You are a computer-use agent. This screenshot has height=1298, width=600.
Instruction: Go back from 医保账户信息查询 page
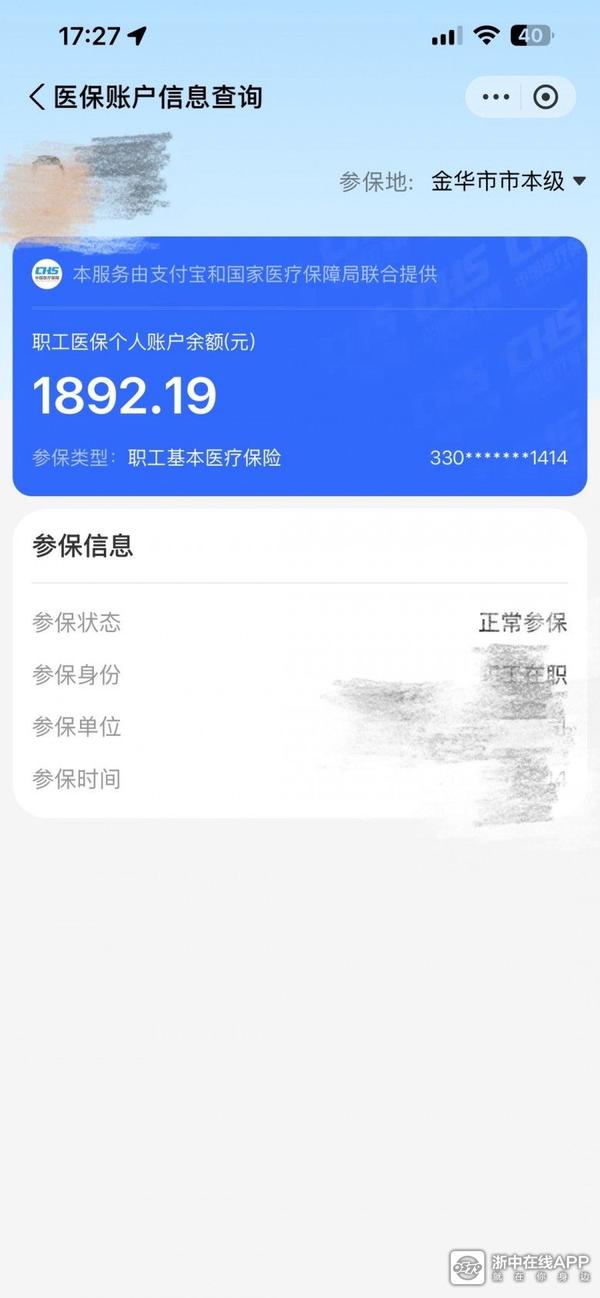pos(37,97)
